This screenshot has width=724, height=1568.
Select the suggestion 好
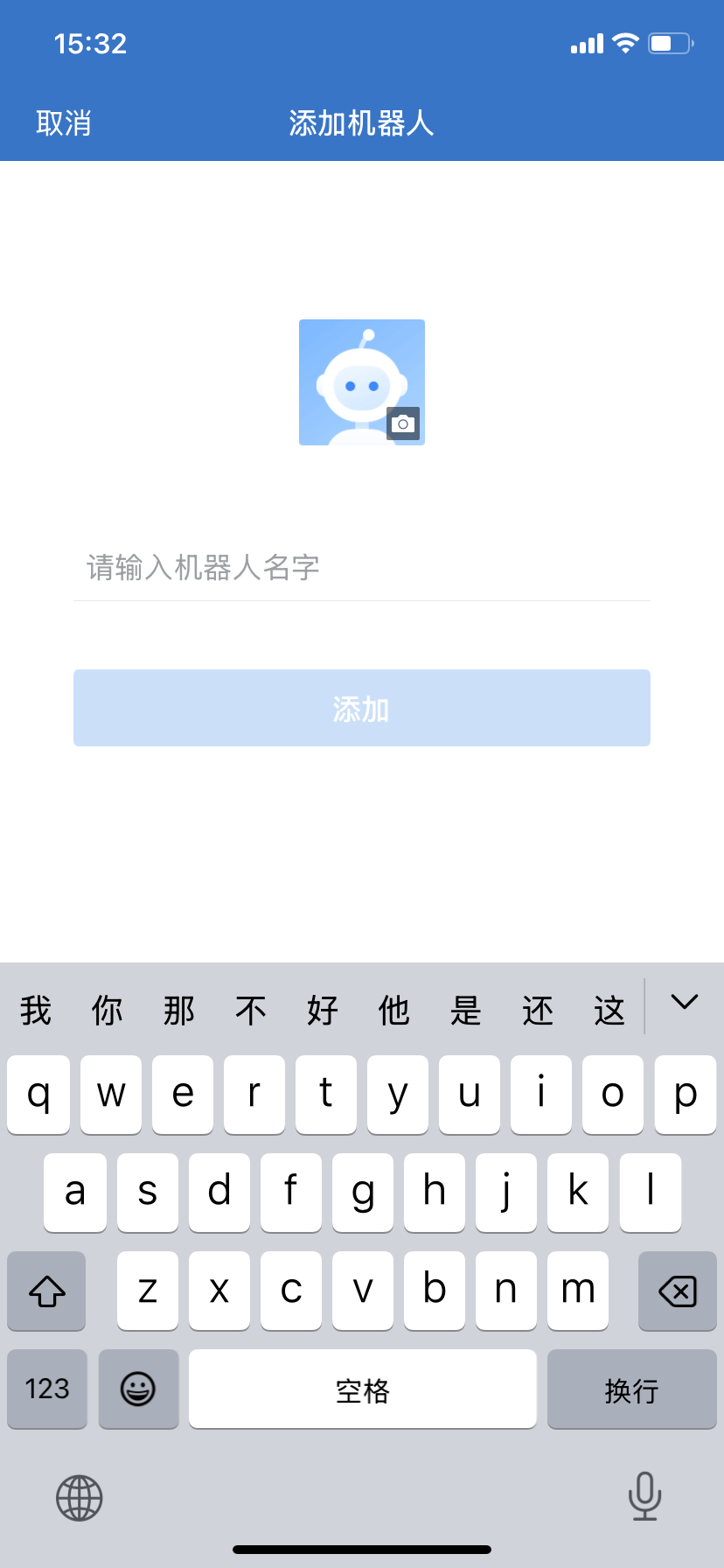point(323,1011)
